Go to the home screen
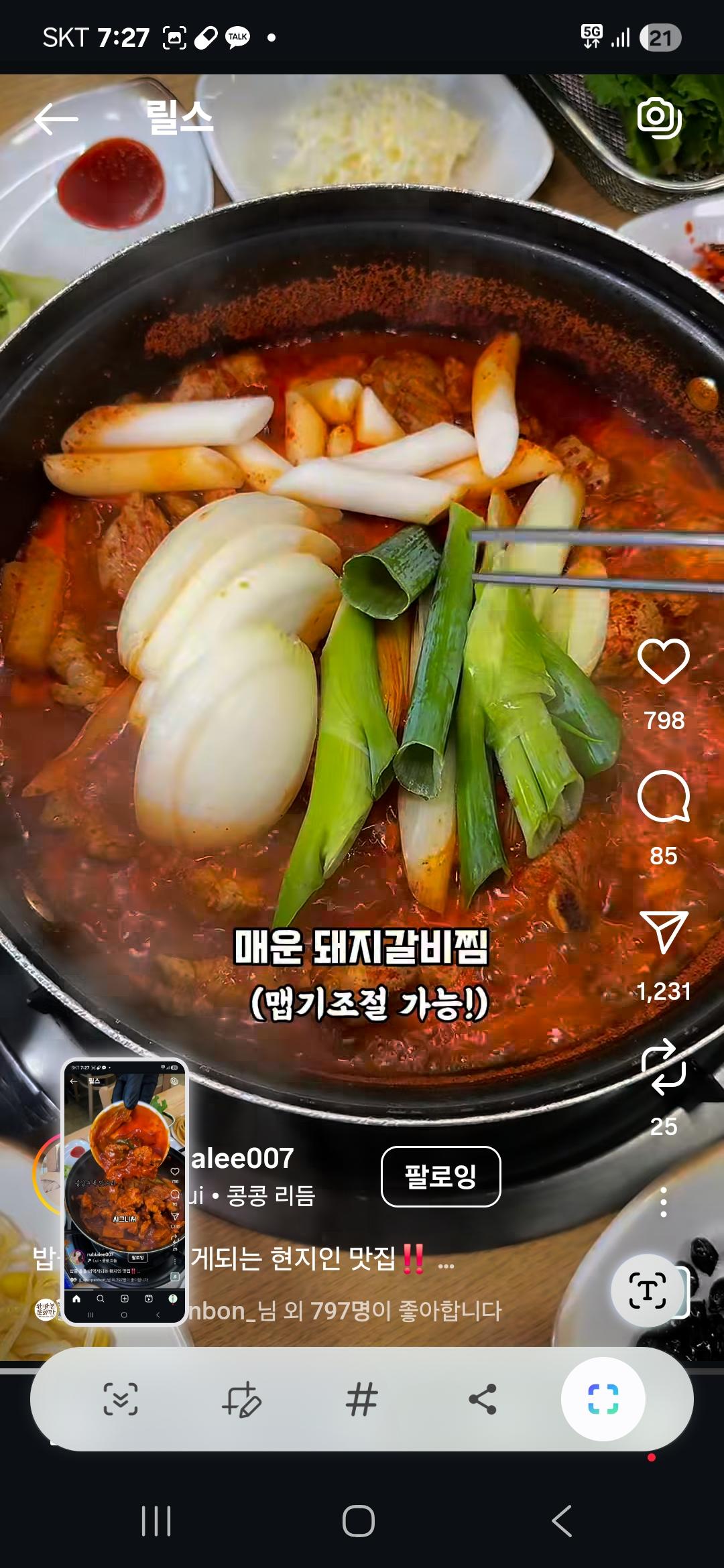This screenshot has width=724, height=1568. [359, 1521]
